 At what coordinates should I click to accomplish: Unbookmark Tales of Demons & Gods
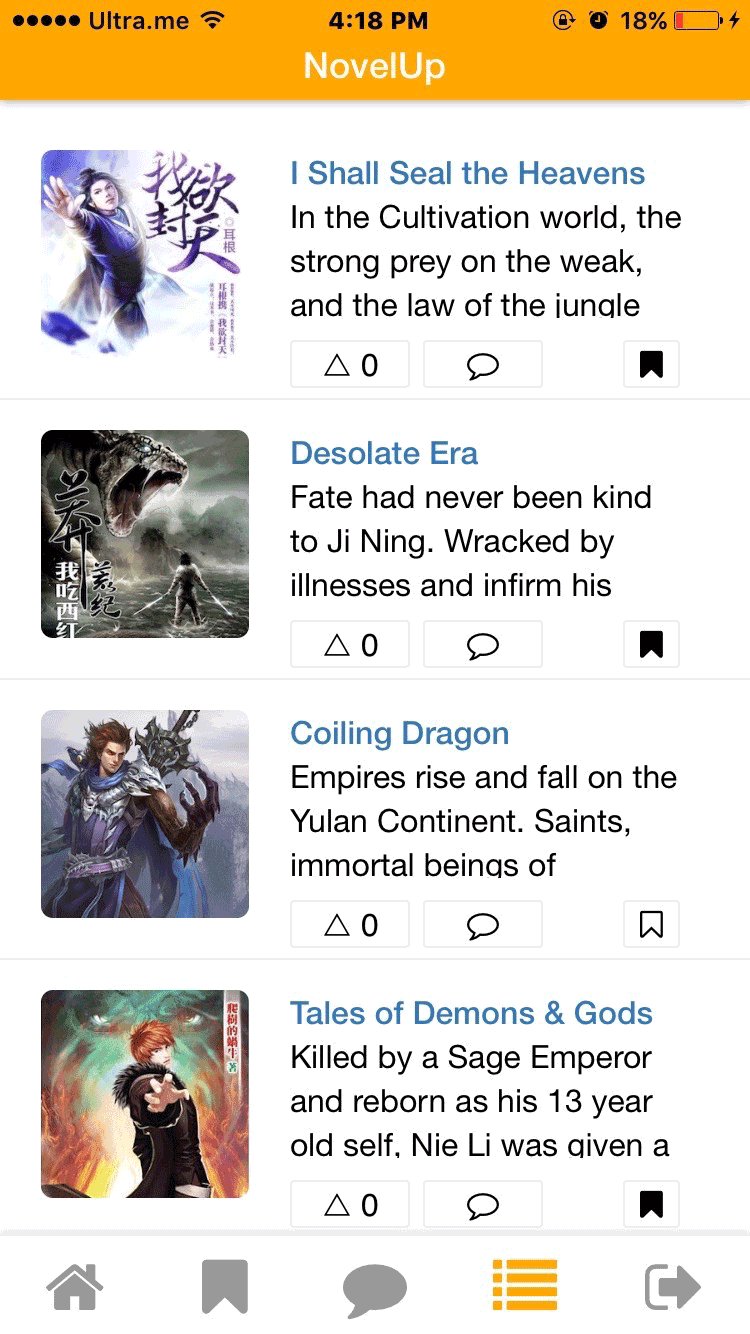point(651,1204)
